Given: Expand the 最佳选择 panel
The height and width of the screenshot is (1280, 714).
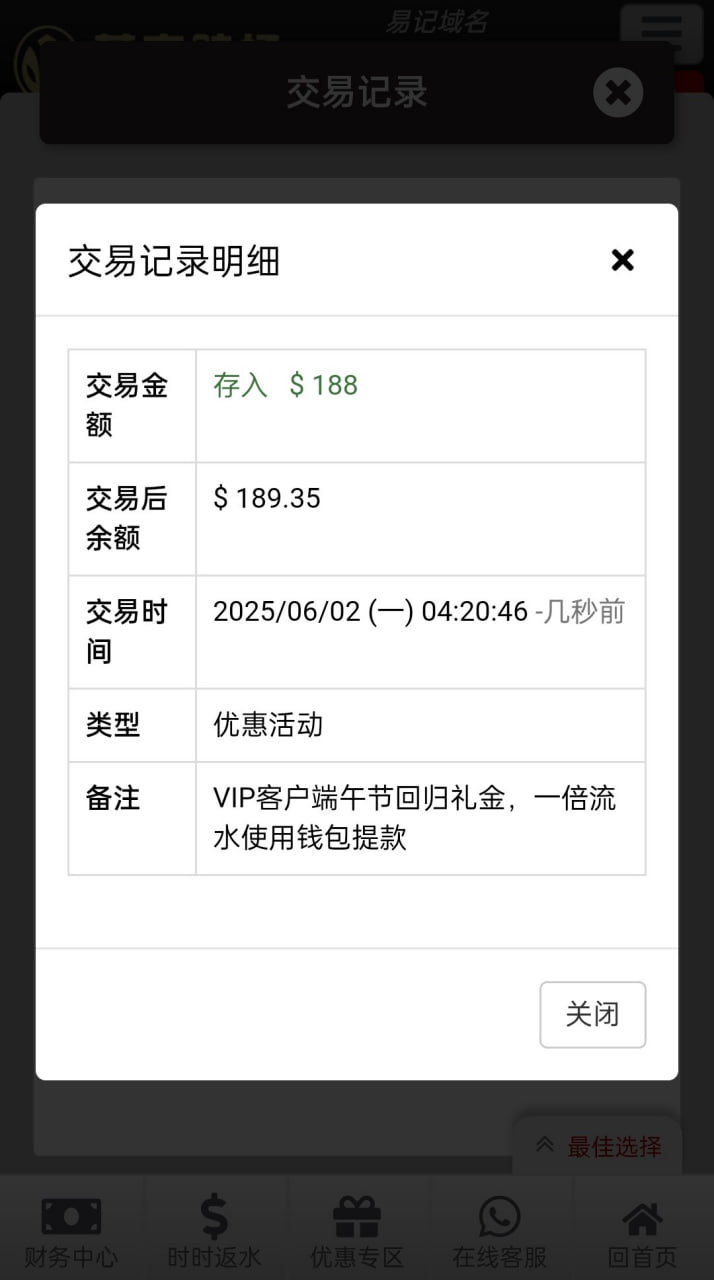Looking at the screenshot, I should pos(598,1146).
